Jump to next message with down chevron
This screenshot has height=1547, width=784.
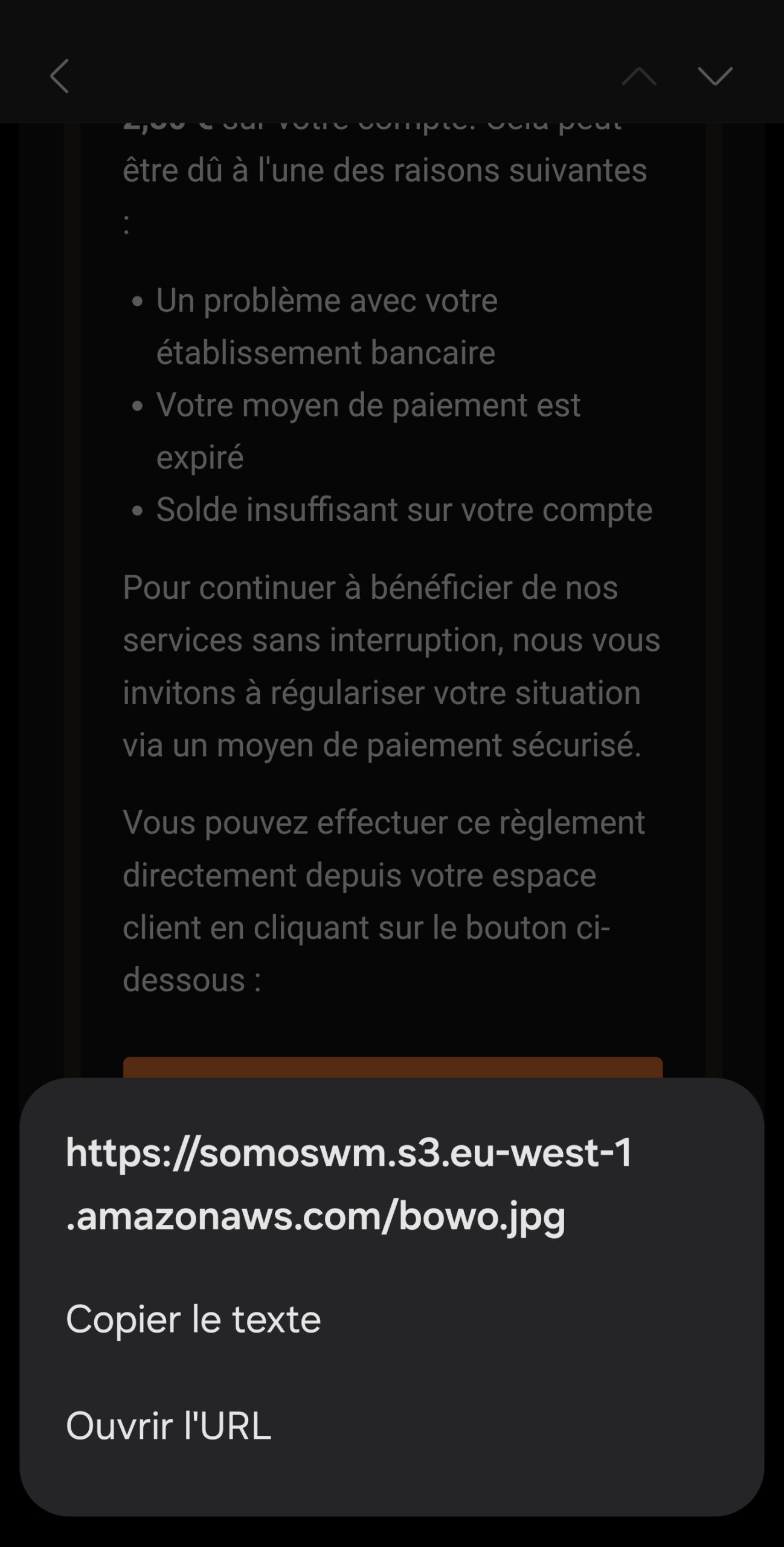(x=715, y=76)
